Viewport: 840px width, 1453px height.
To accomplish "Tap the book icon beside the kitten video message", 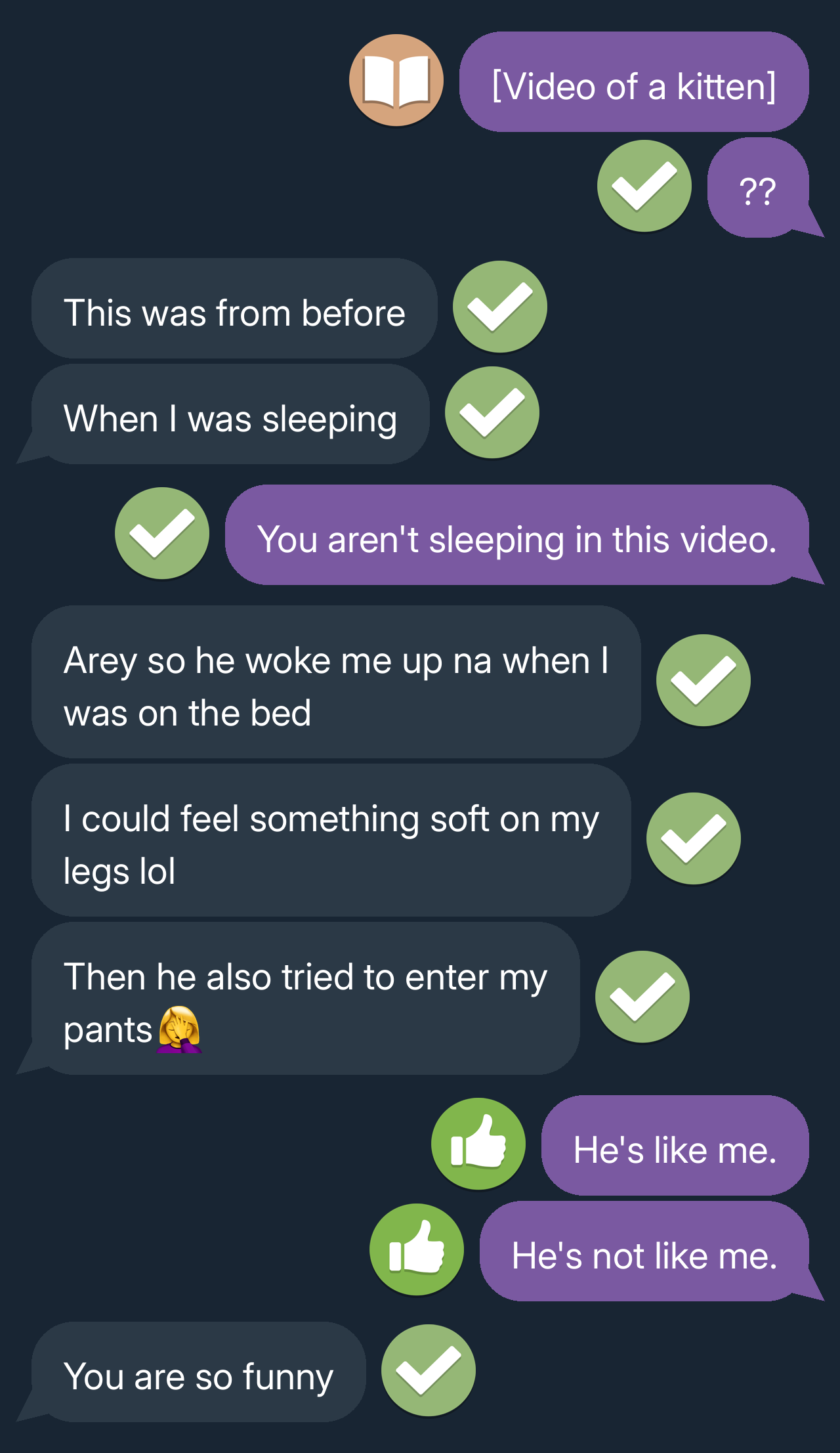I will tap(396, 81).
